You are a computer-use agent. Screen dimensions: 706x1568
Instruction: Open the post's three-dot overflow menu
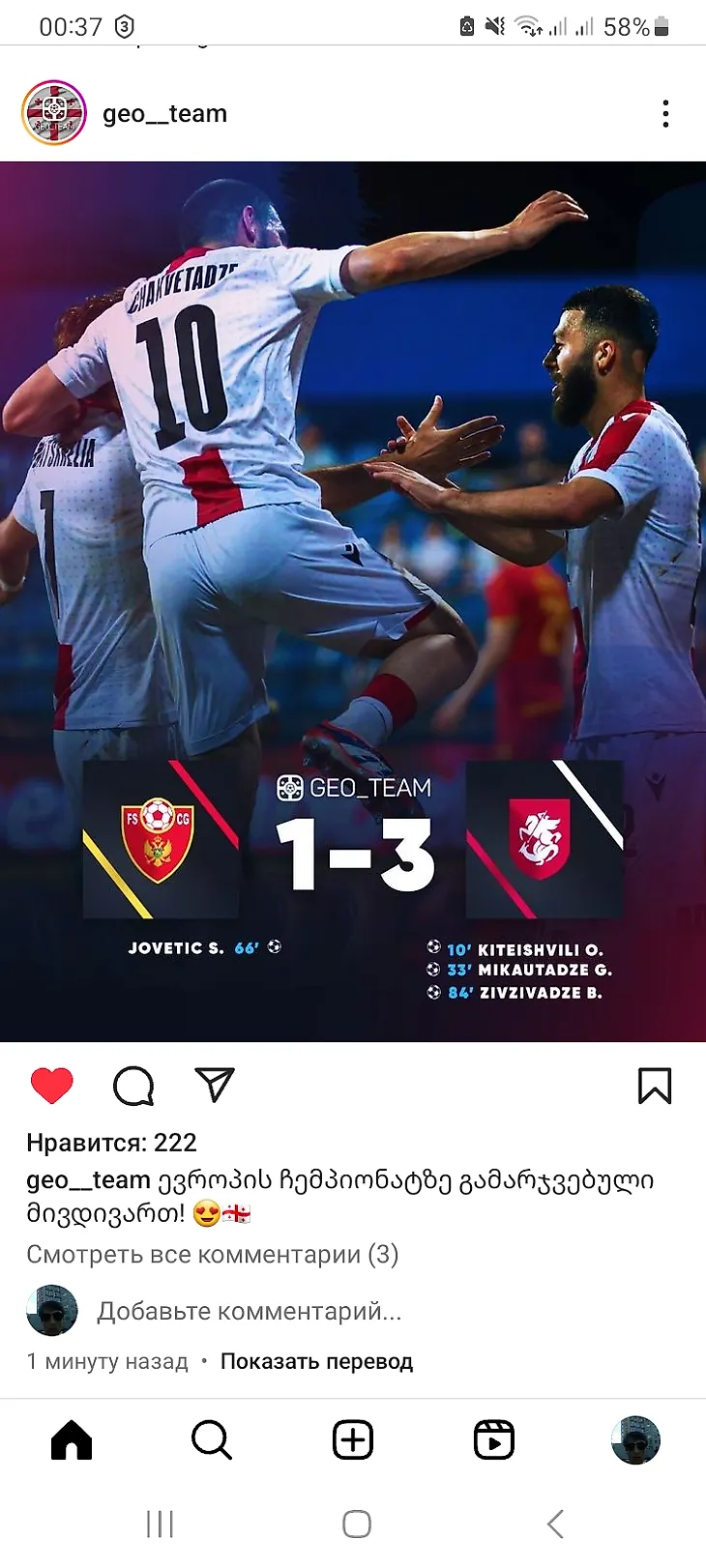point(665,113)
